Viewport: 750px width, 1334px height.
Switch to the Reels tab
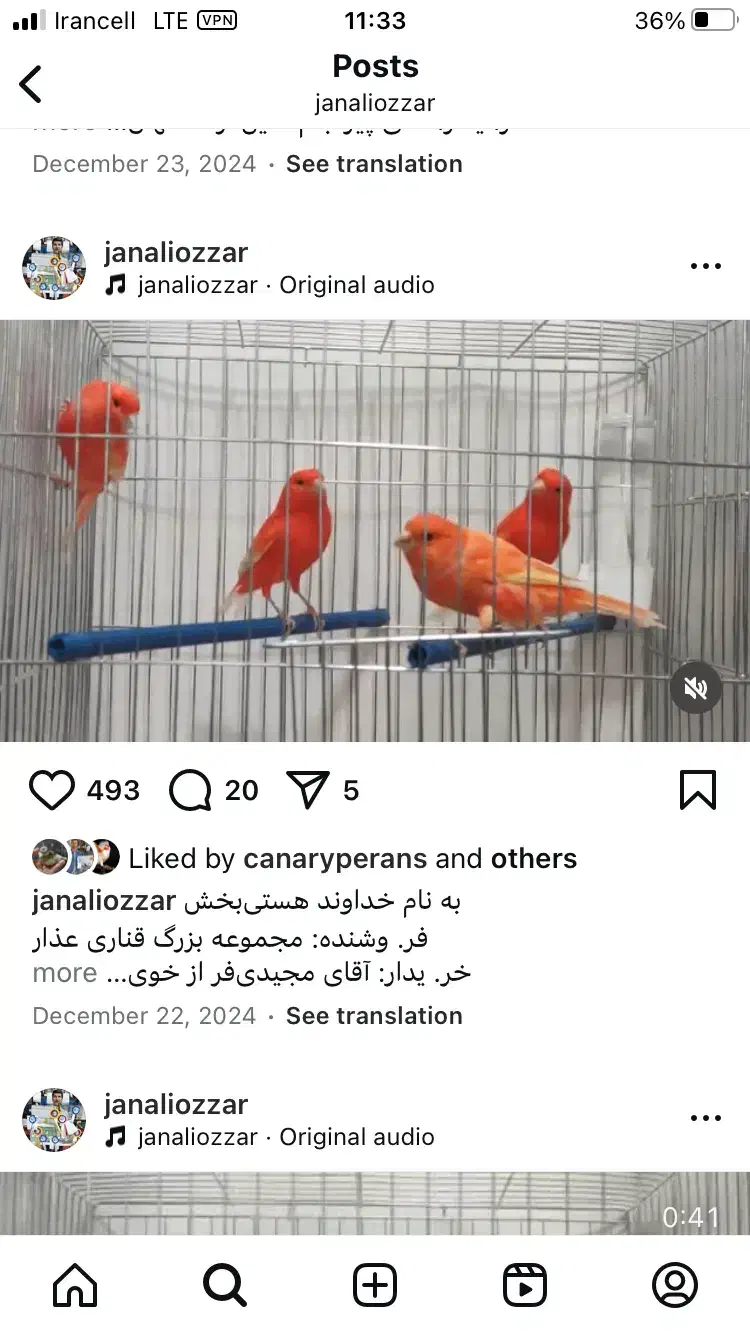(x=525, y=1285)
